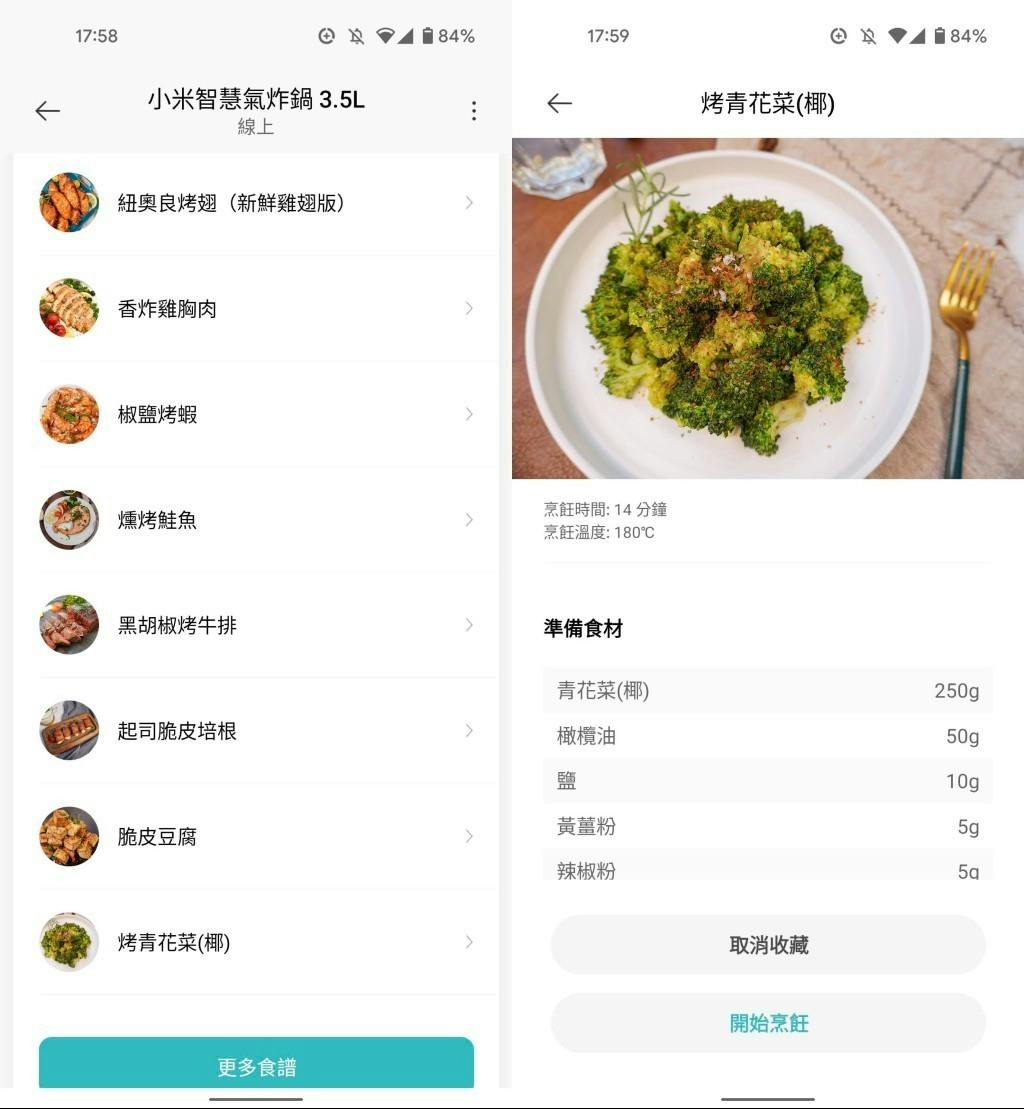1024x1109 pixels.
Task: Choose the 起司脆皮培根 recipe
Action: (x=256, y=731)
